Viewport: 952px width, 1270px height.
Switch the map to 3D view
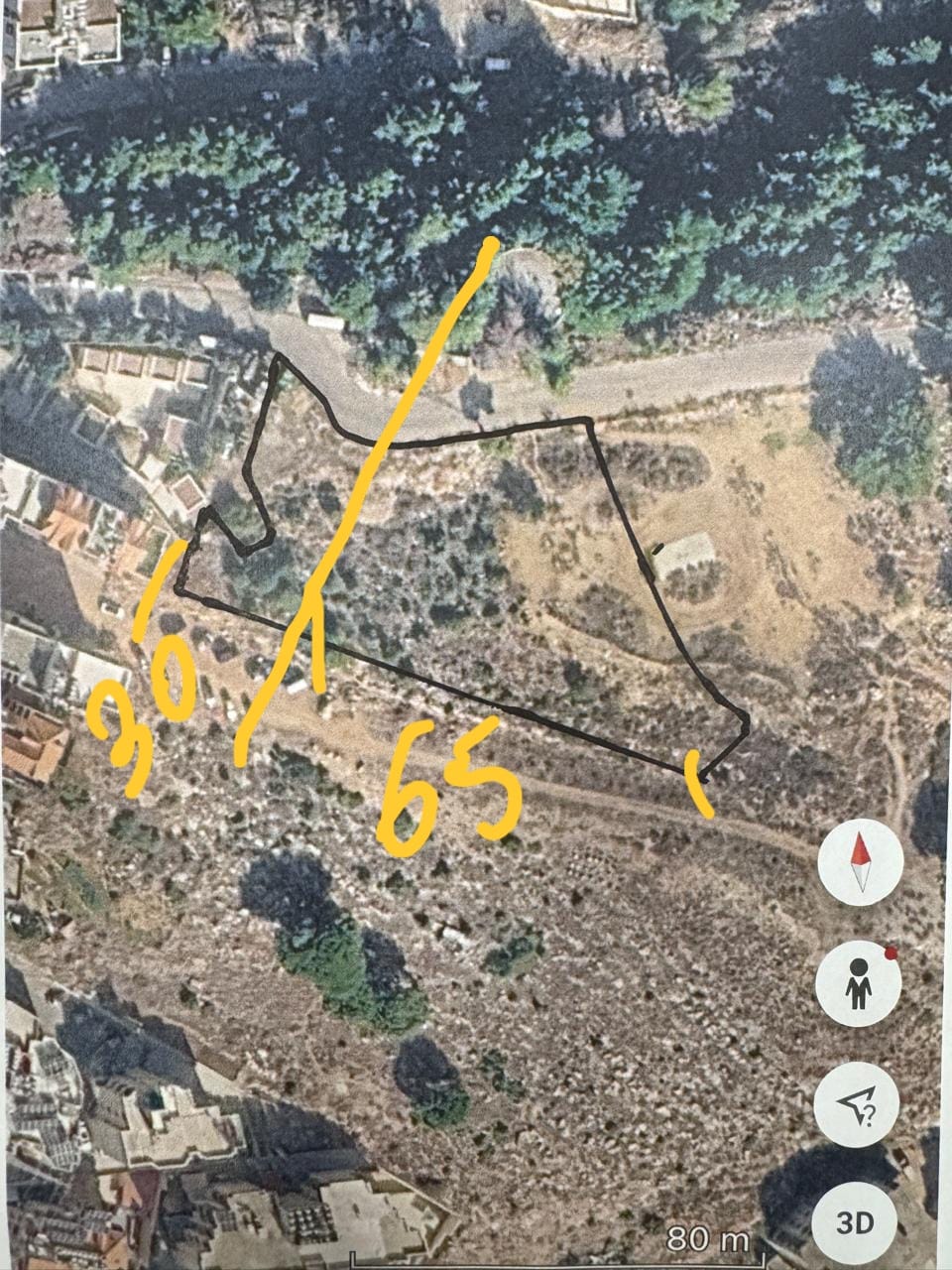tap(854, 1222)
